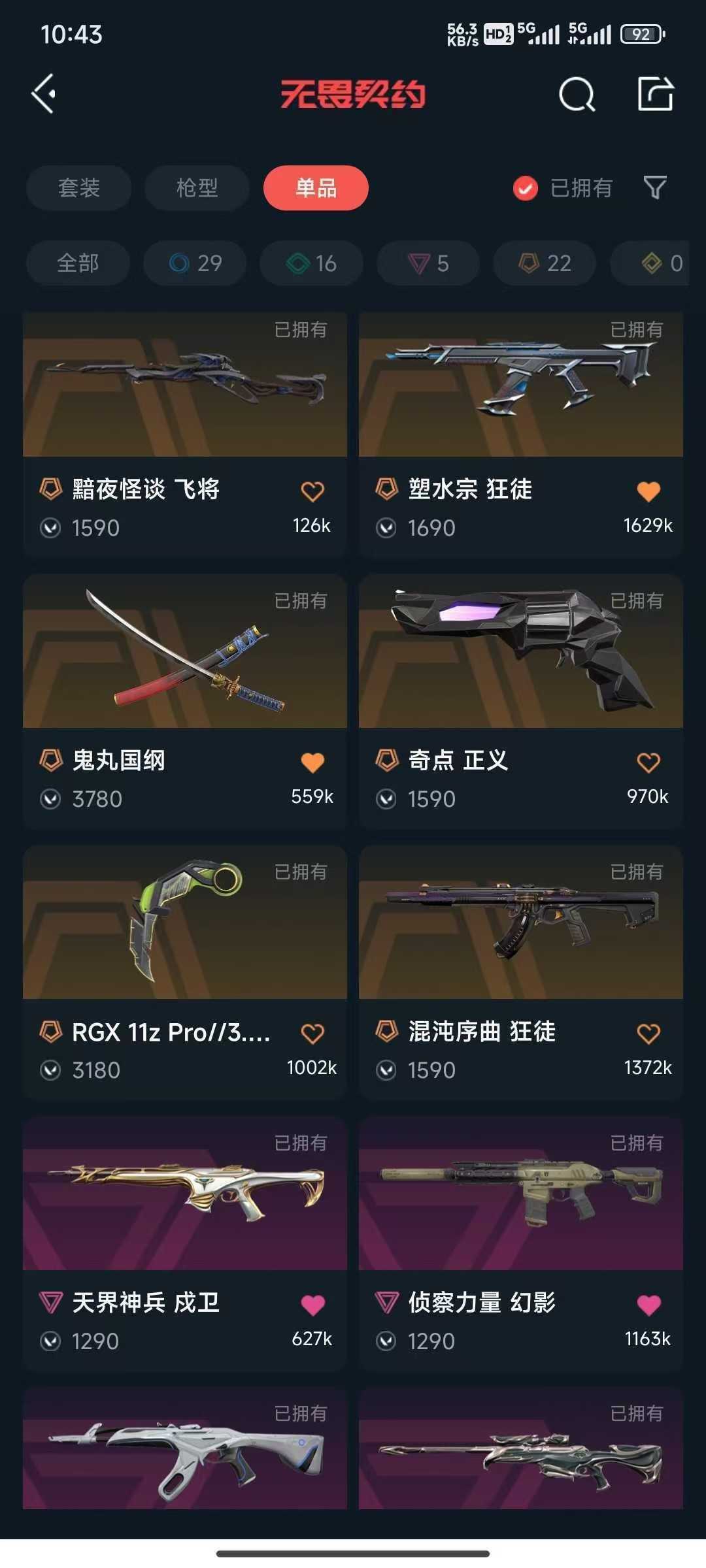
Task: Select the purple currency filter showing 5
Action: coord(426,263)
